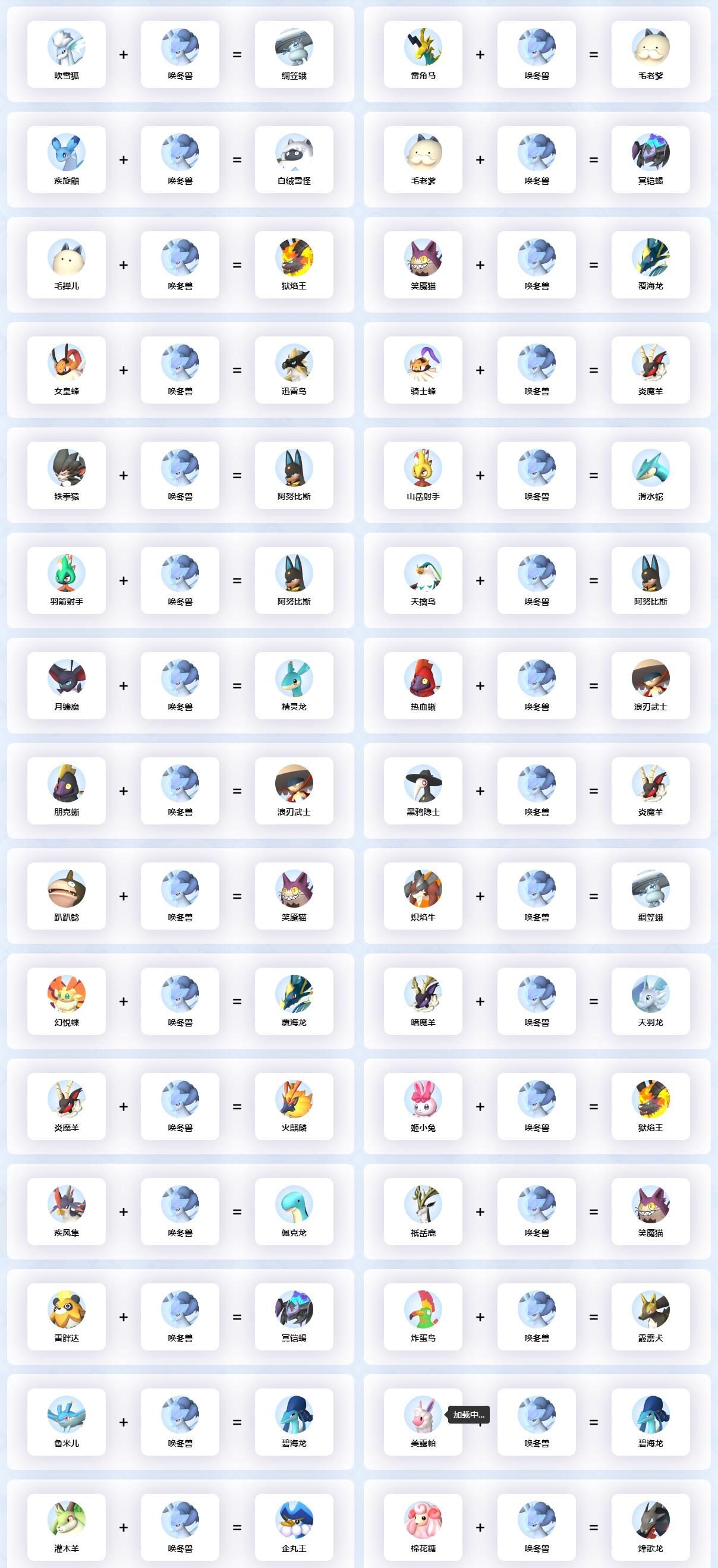The image size is (718, 1568).
Task: Select the 黑鸦隐士 parent tile
Action: pos(423,791)
